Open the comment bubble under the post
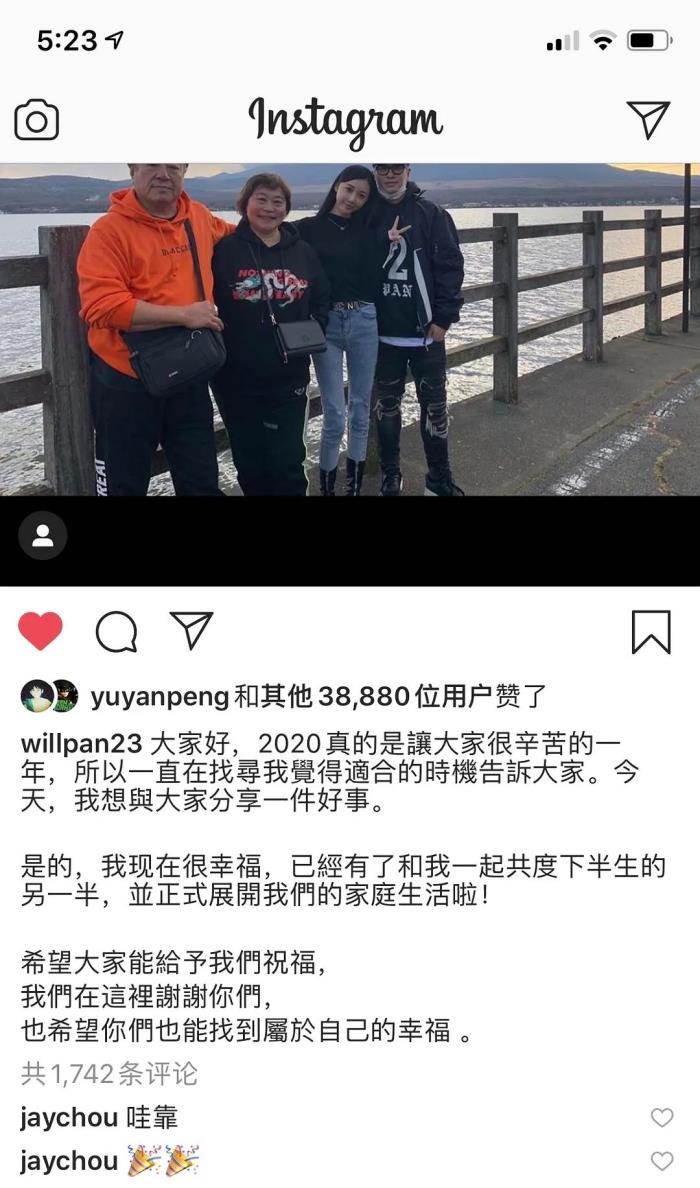Screen dimensions: 700x1188 116,631
